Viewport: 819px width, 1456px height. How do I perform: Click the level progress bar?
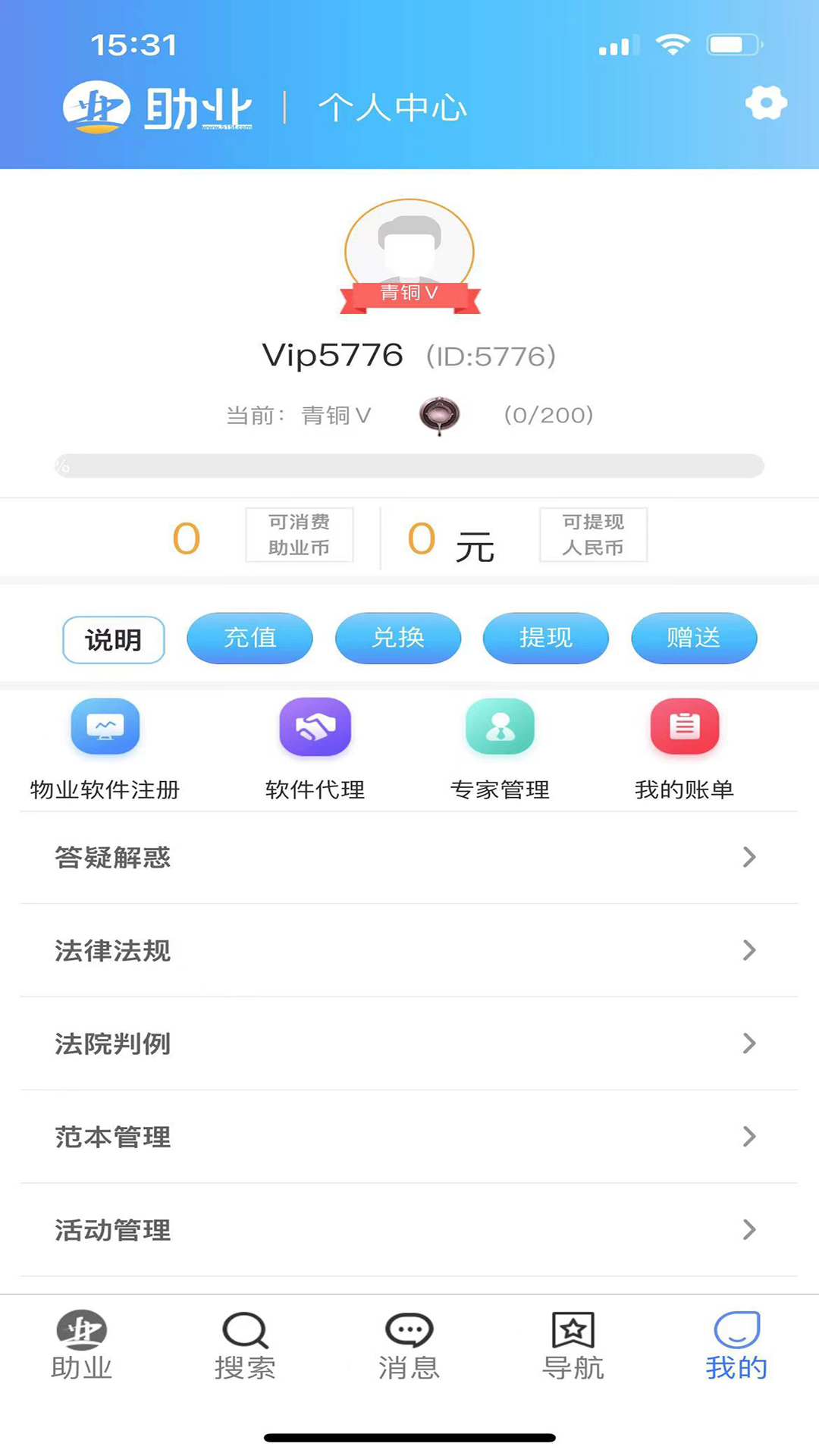[x=409, y=463]
